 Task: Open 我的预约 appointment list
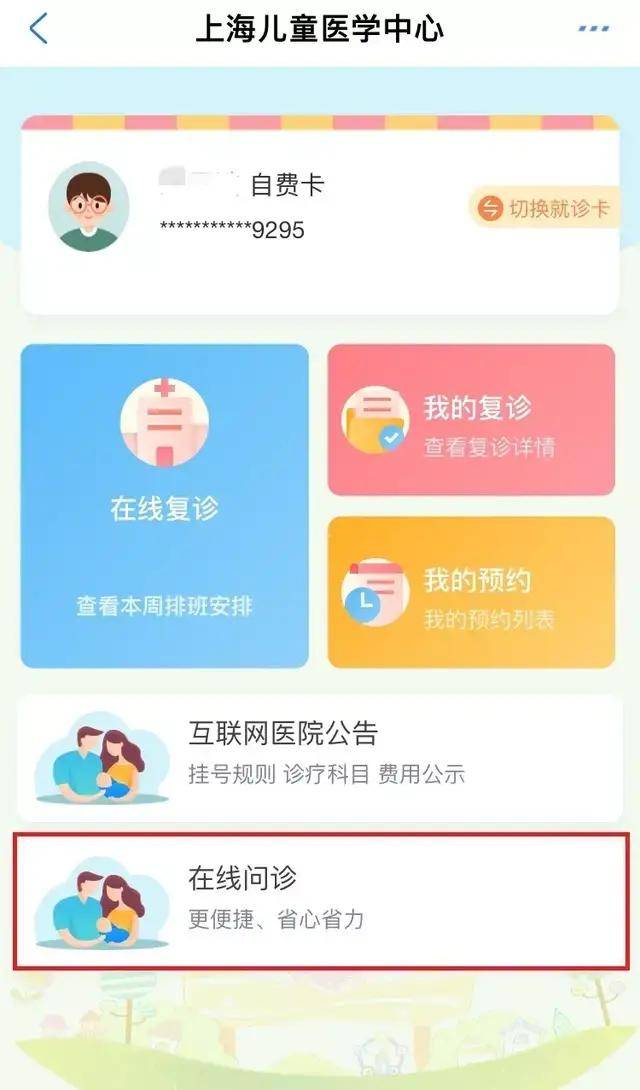(471, 592)
